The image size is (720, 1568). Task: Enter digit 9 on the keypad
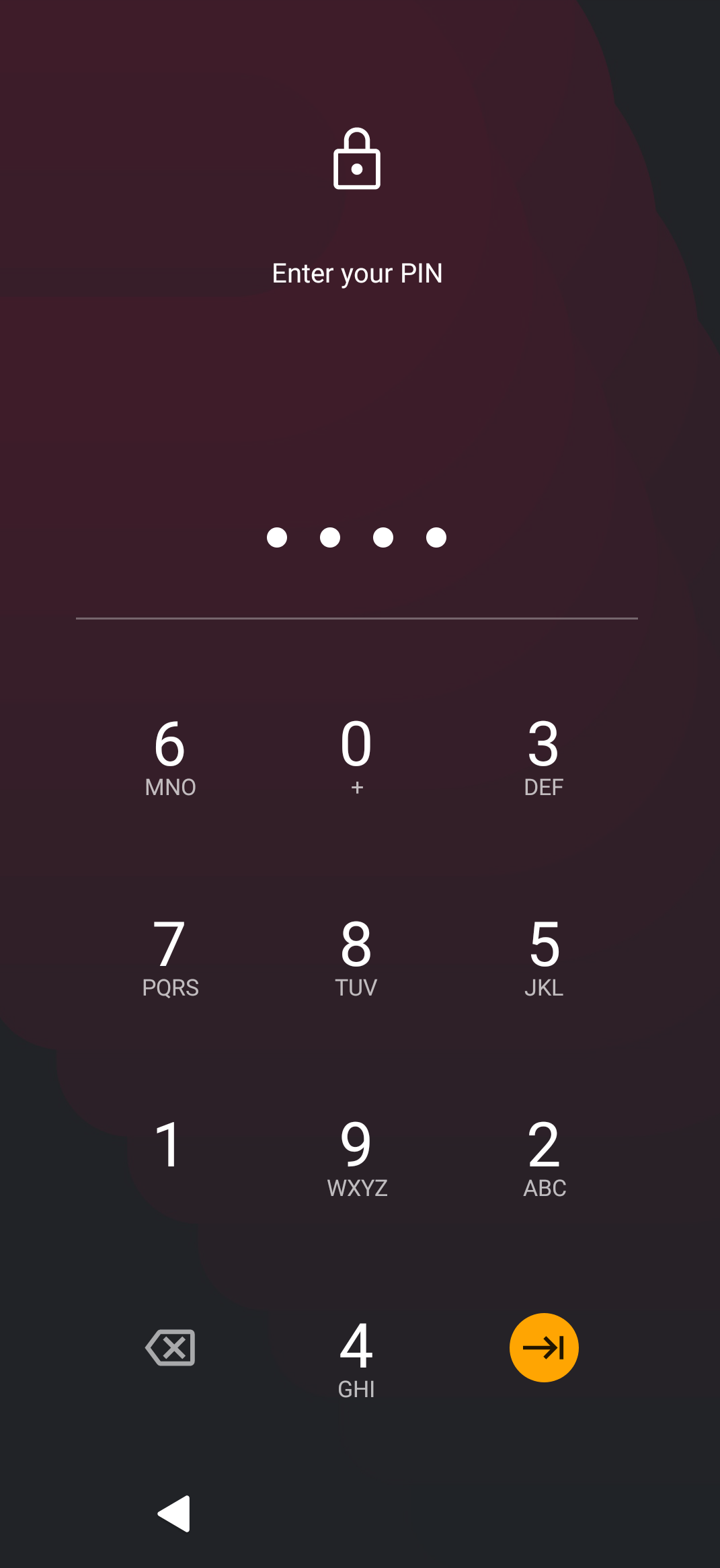point(356,1157)
